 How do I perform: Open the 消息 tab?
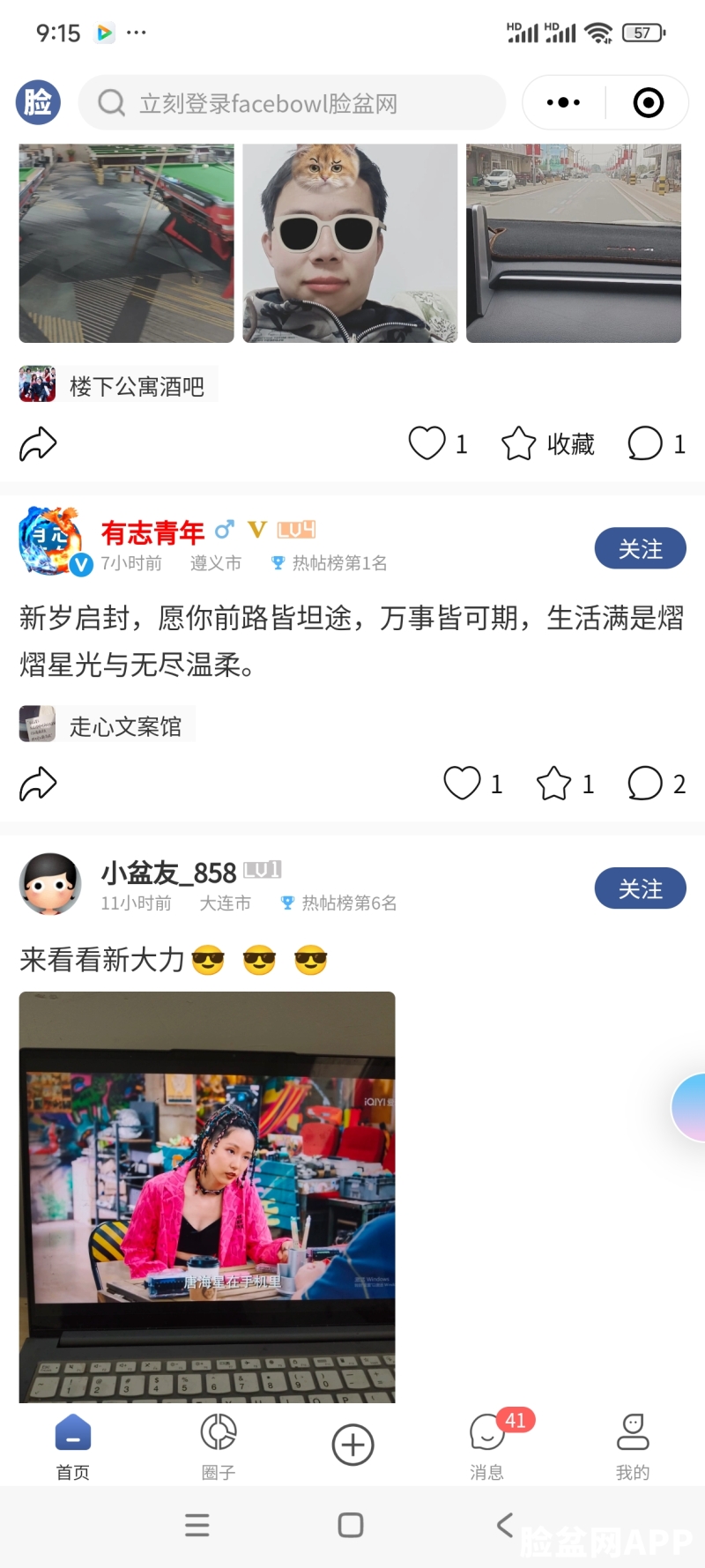pos(487,1447)
